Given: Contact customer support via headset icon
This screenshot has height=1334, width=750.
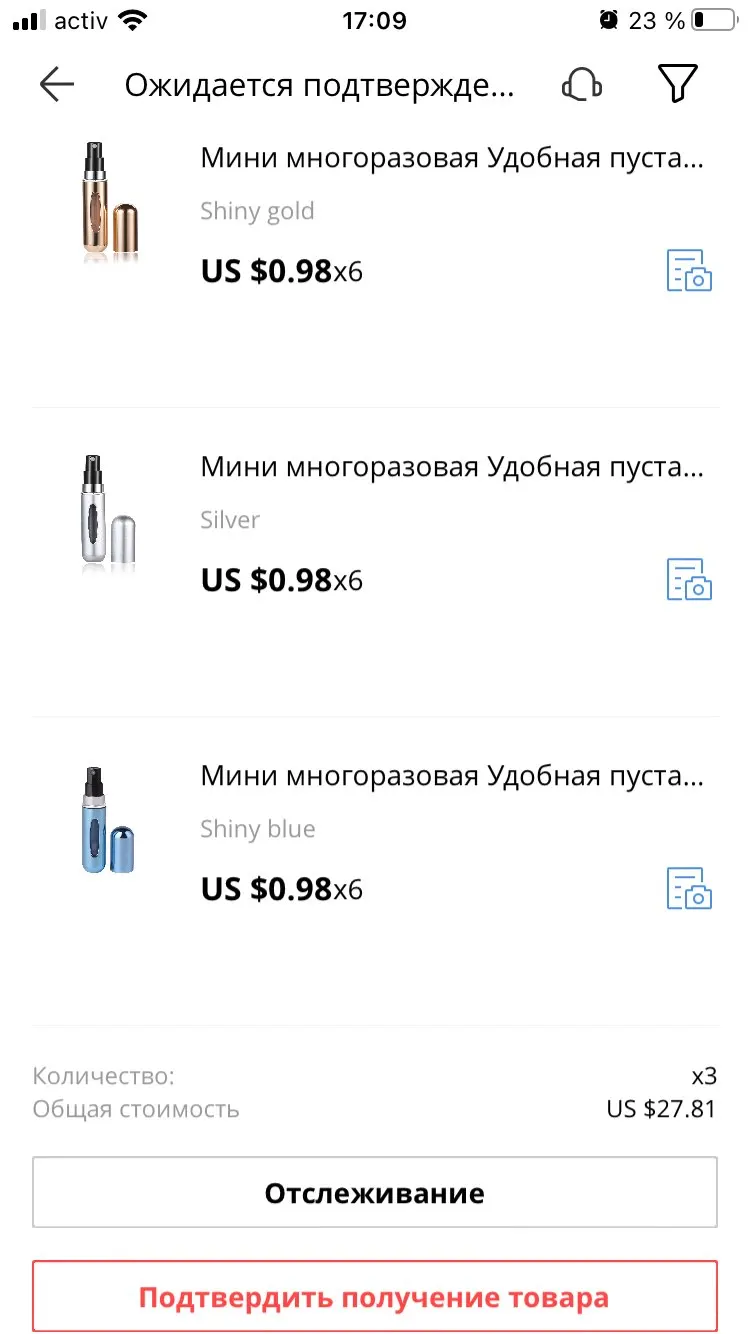Looking at the screenshot, I should click(582, 85).
